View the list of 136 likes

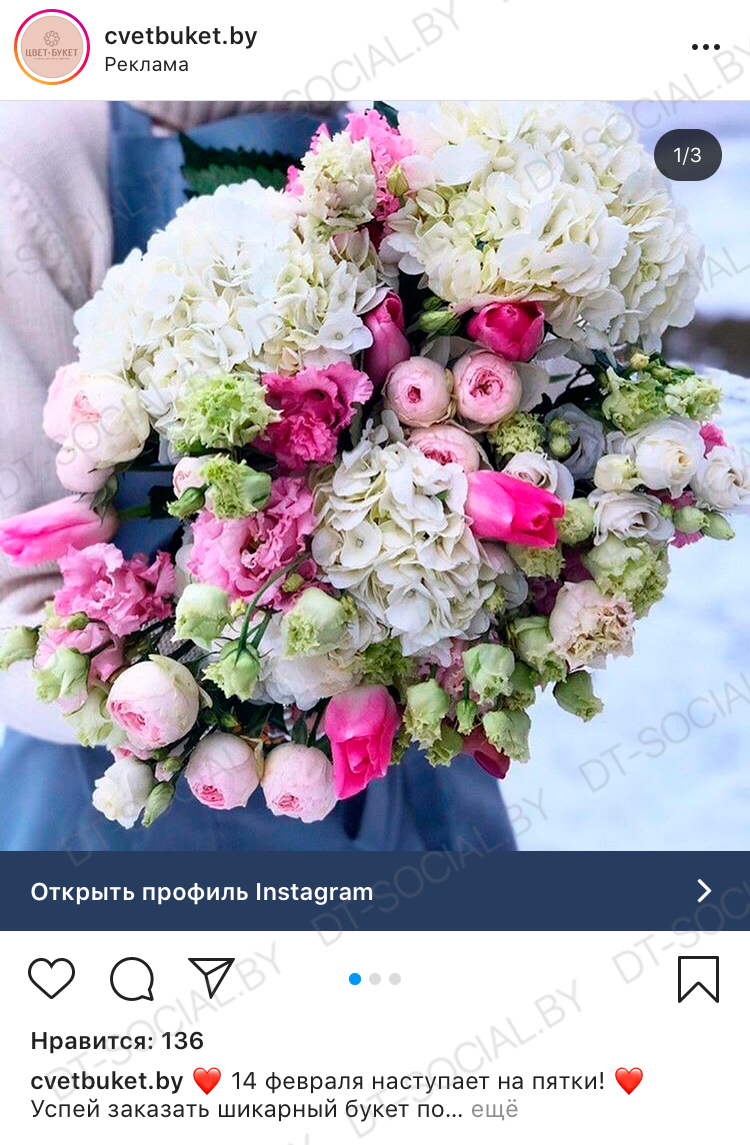click(117, 1041)
